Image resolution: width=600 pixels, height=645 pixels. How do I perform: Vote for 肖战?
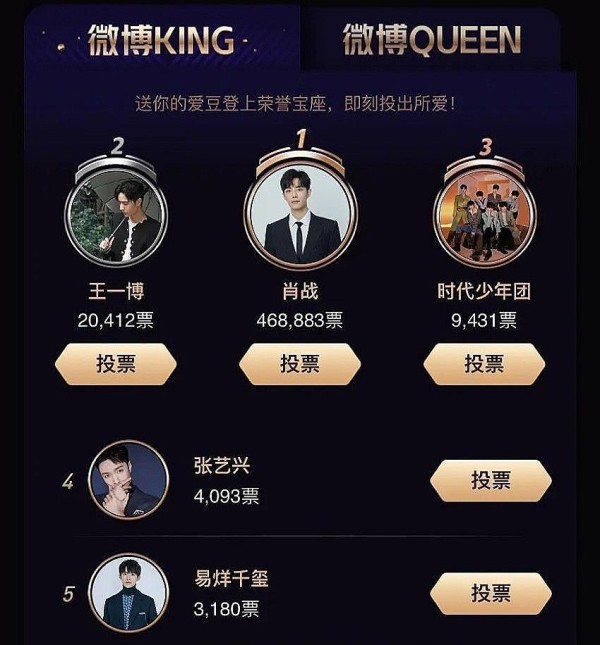coord(300,363)
